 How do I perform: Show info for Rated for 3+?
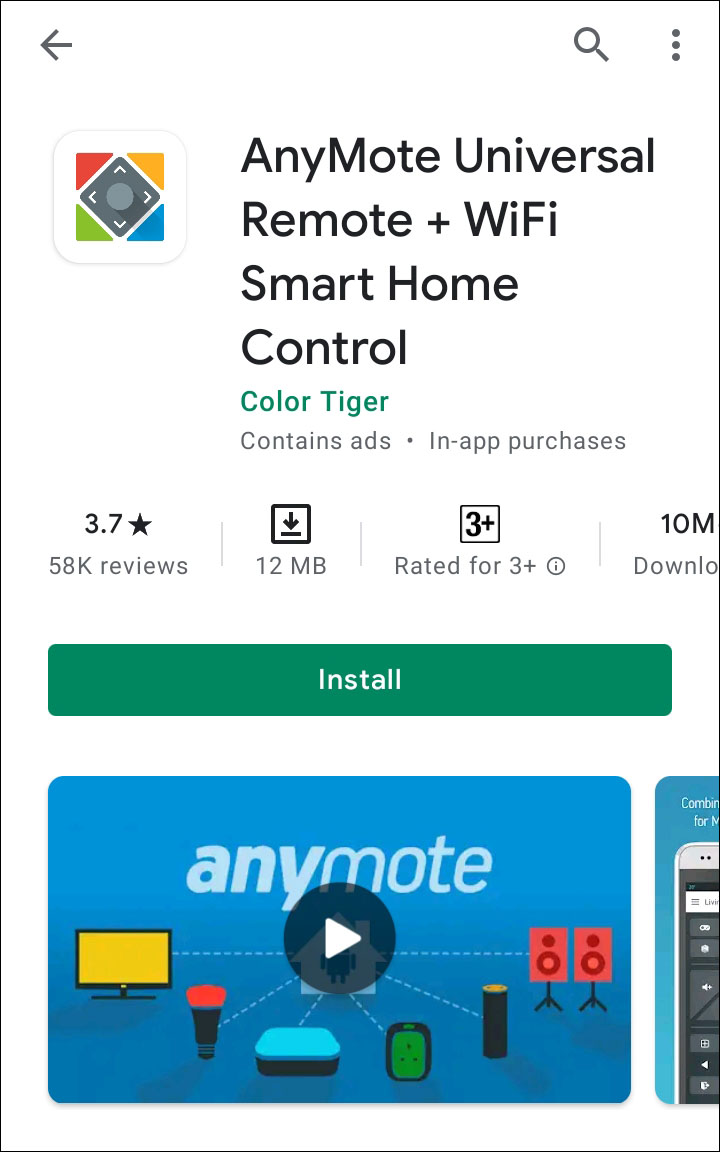[557, 566]
